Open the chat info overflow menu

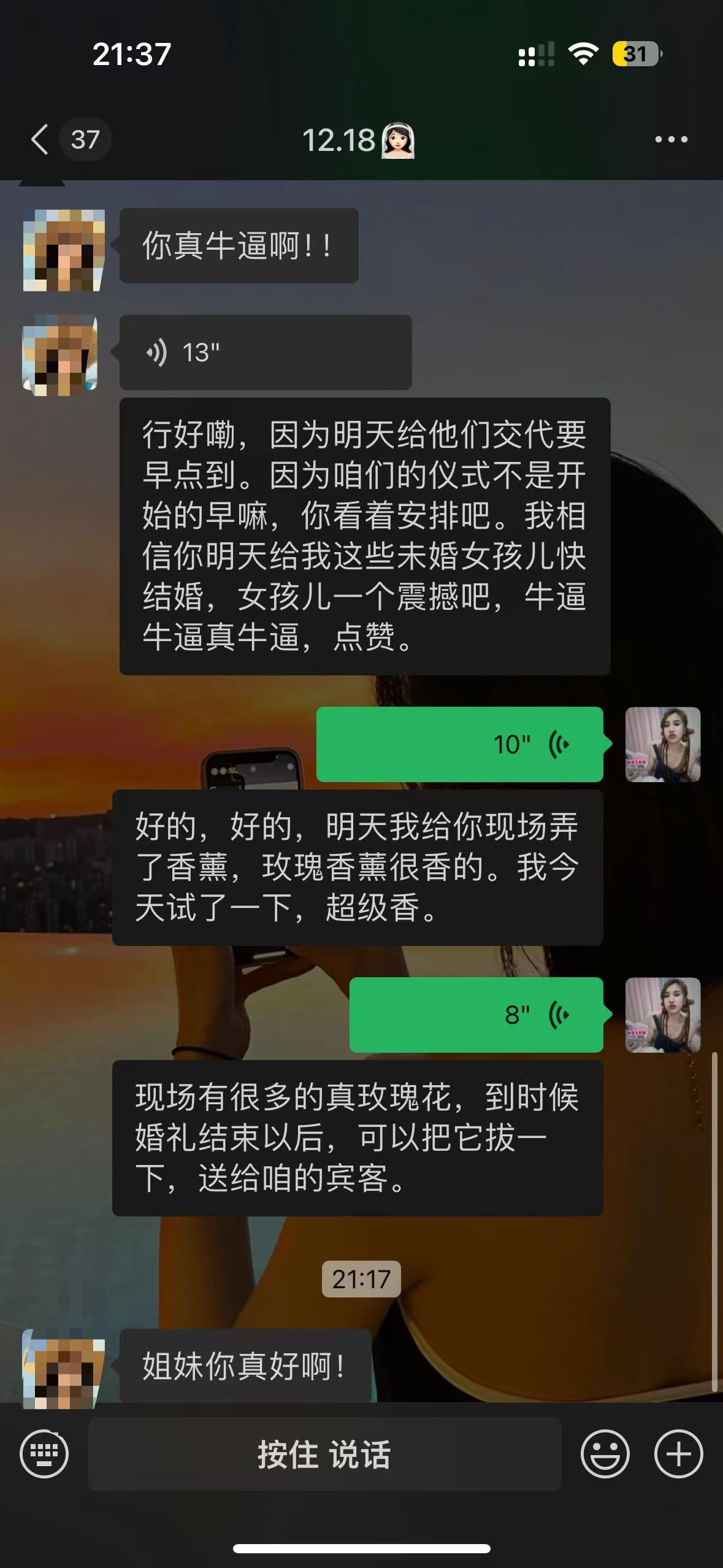click(671, 140)
